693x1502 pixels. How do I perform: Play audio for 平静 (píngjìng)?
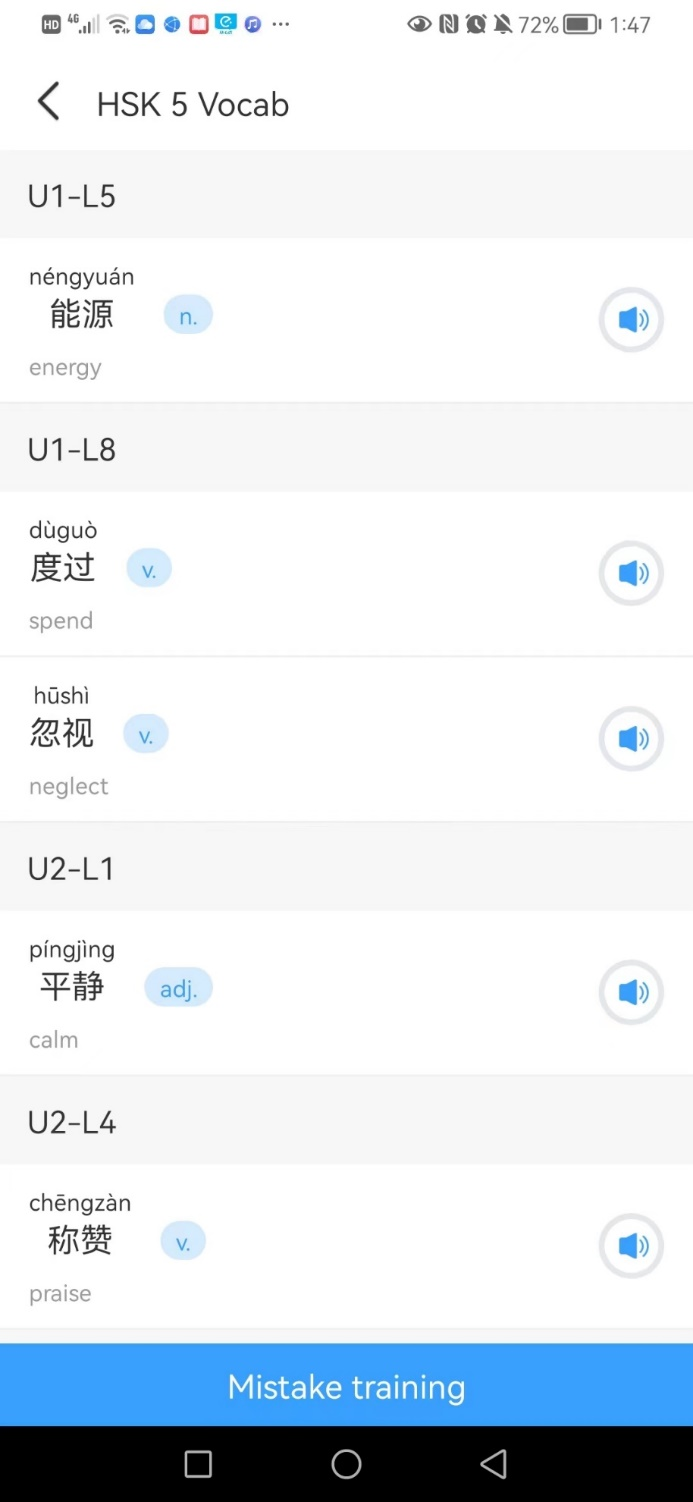(631, 992)
